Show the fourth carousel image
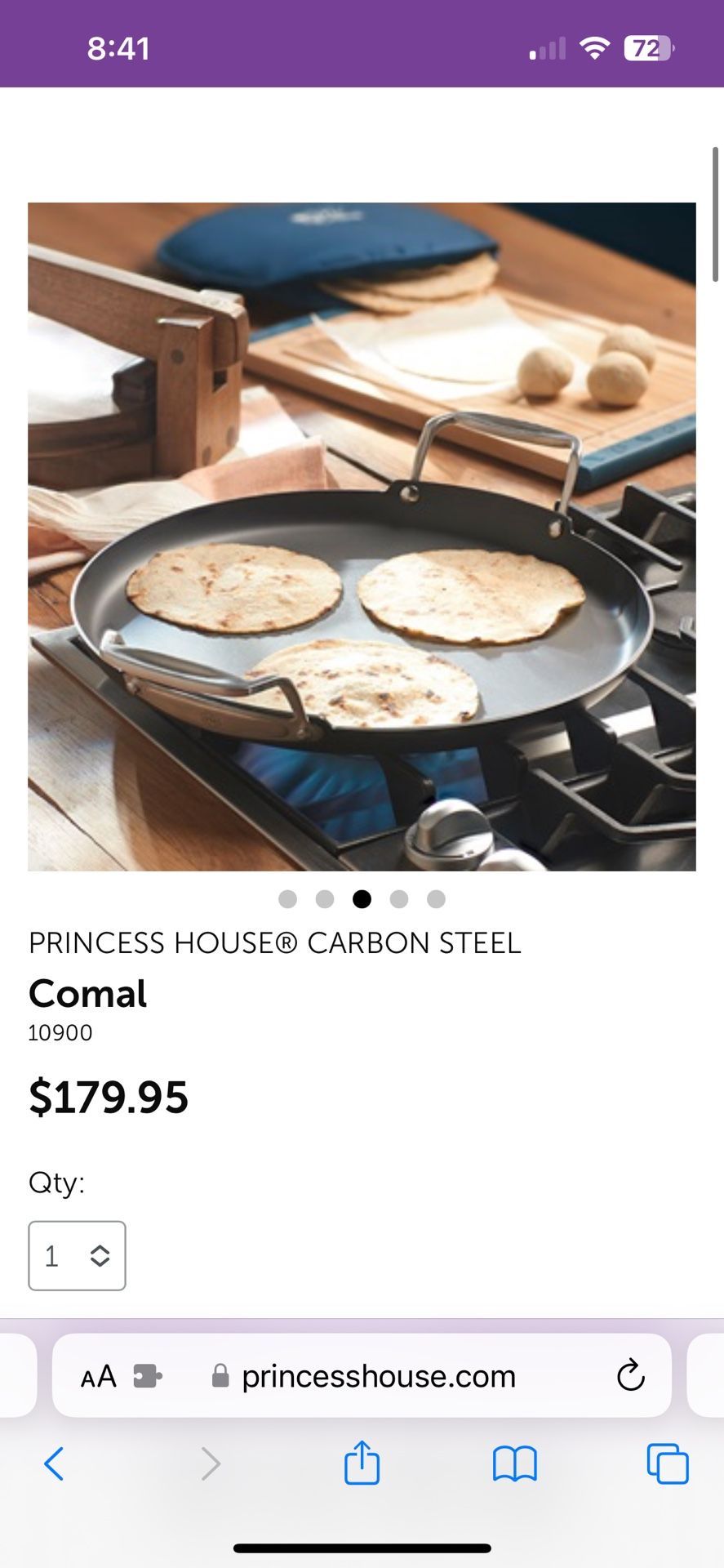Viewport: 724px width, 1568px height. click(399, 899)
